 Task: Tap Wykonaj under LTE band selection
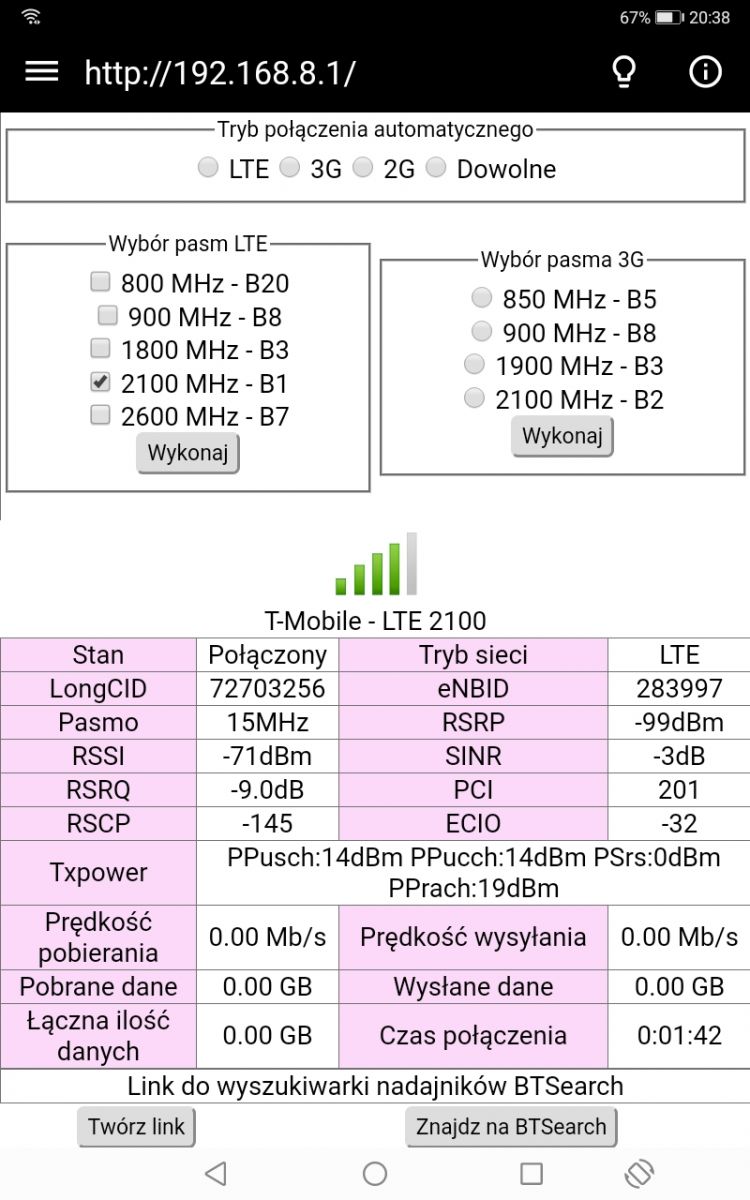pyautogui.click(x=188, y=453)
